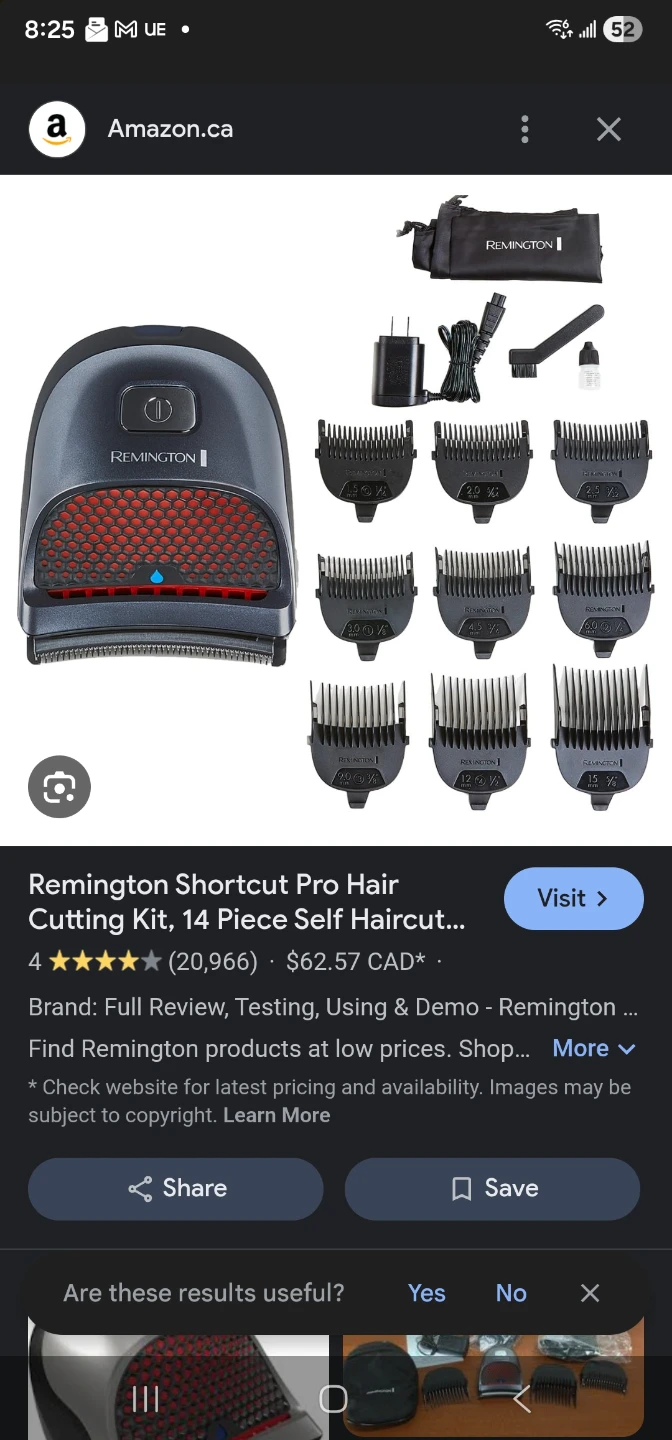Share this Remington image result

(x=176, y=1188)
